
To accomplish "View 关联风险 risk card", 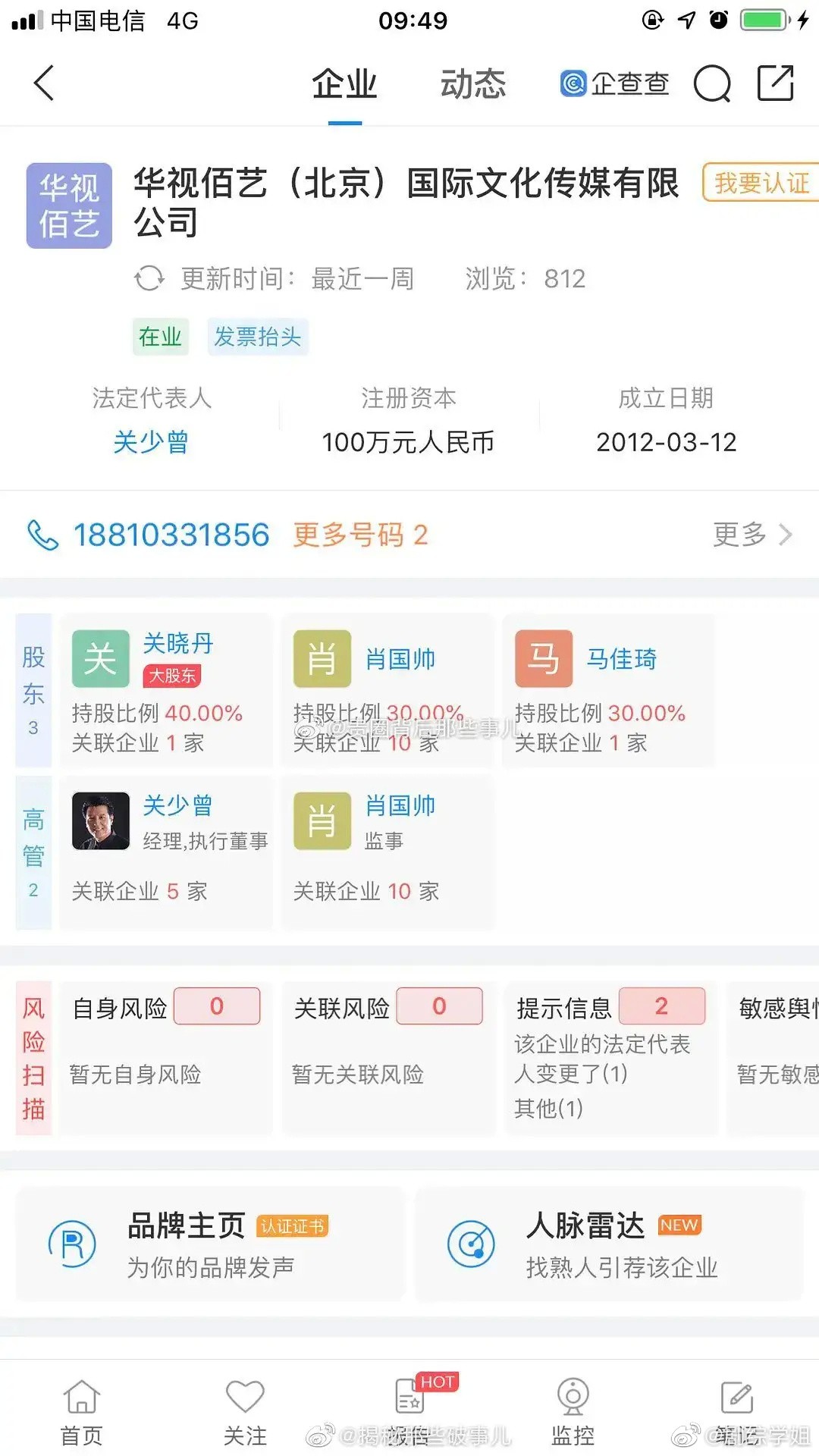I will point(388,1058).
